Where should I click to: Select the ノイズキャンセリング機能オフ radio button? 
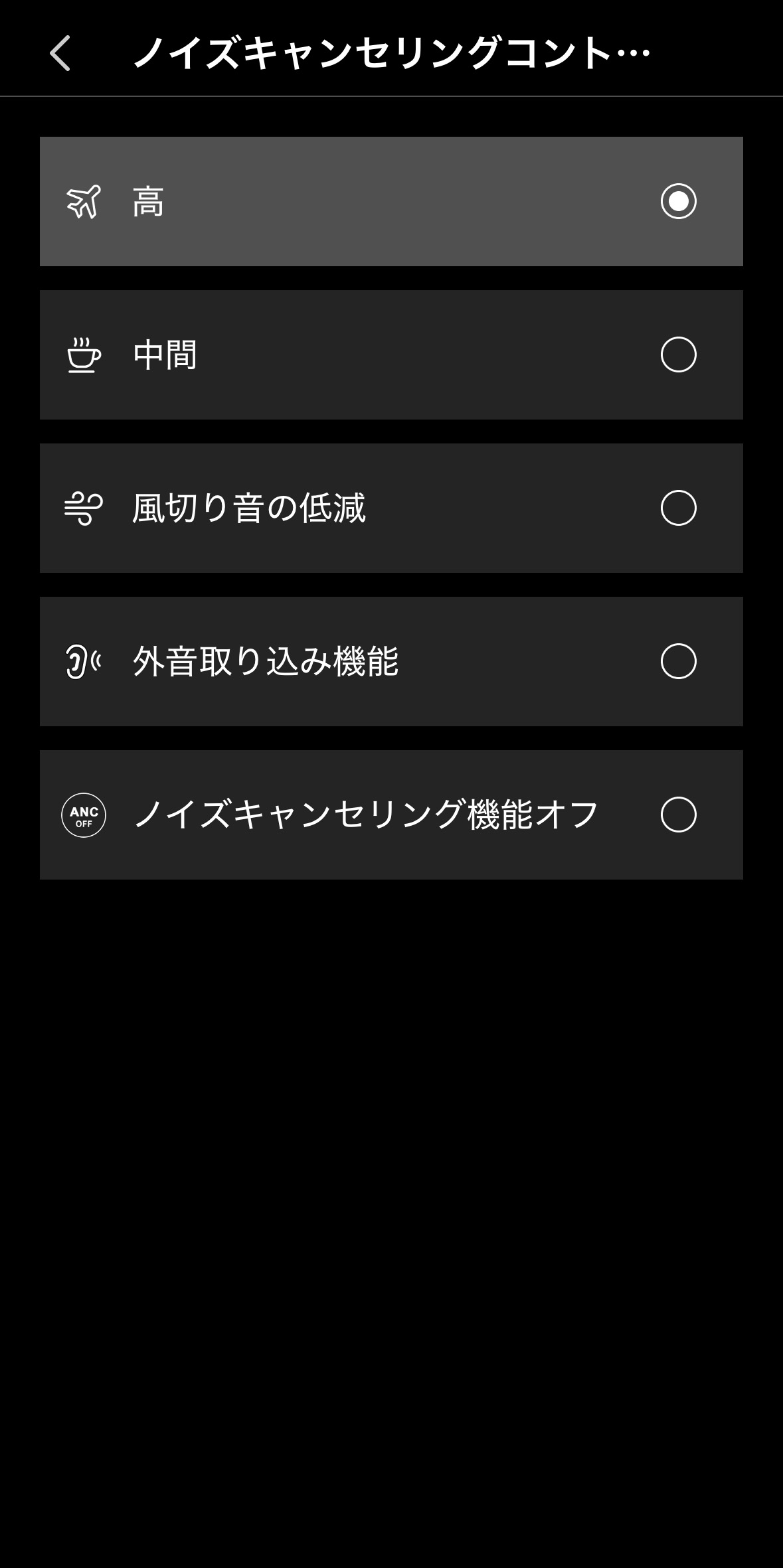[679, 814]
